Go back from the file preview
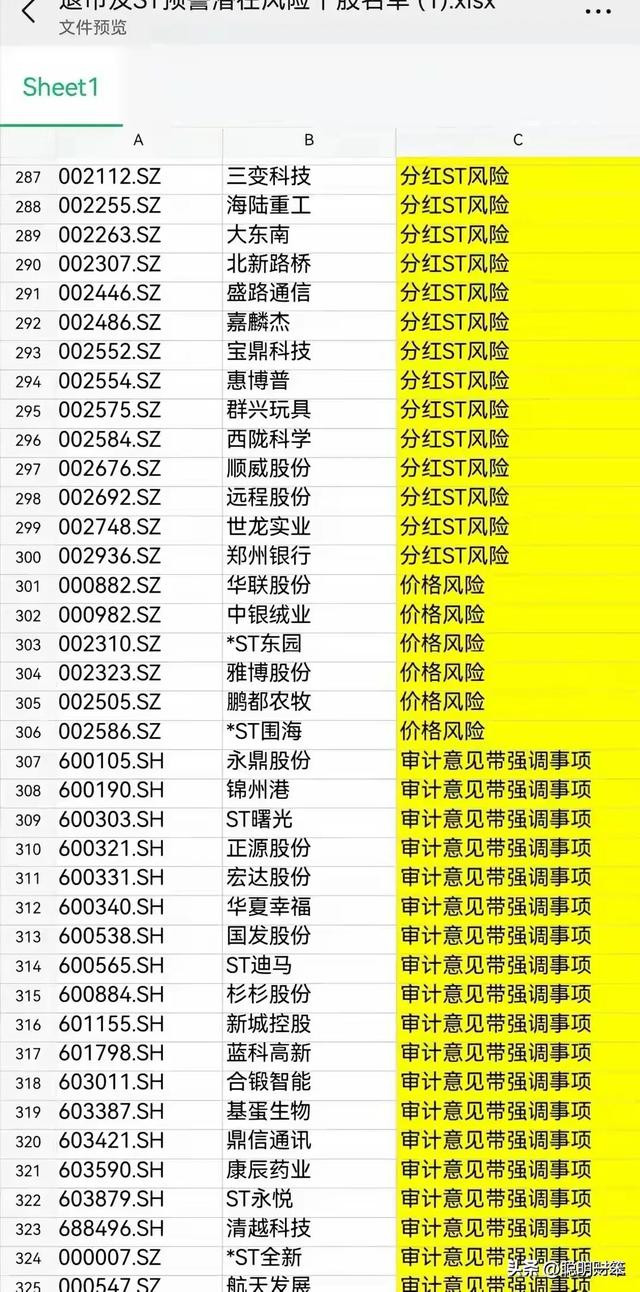Screen dimensions: 640x1292 28,12
